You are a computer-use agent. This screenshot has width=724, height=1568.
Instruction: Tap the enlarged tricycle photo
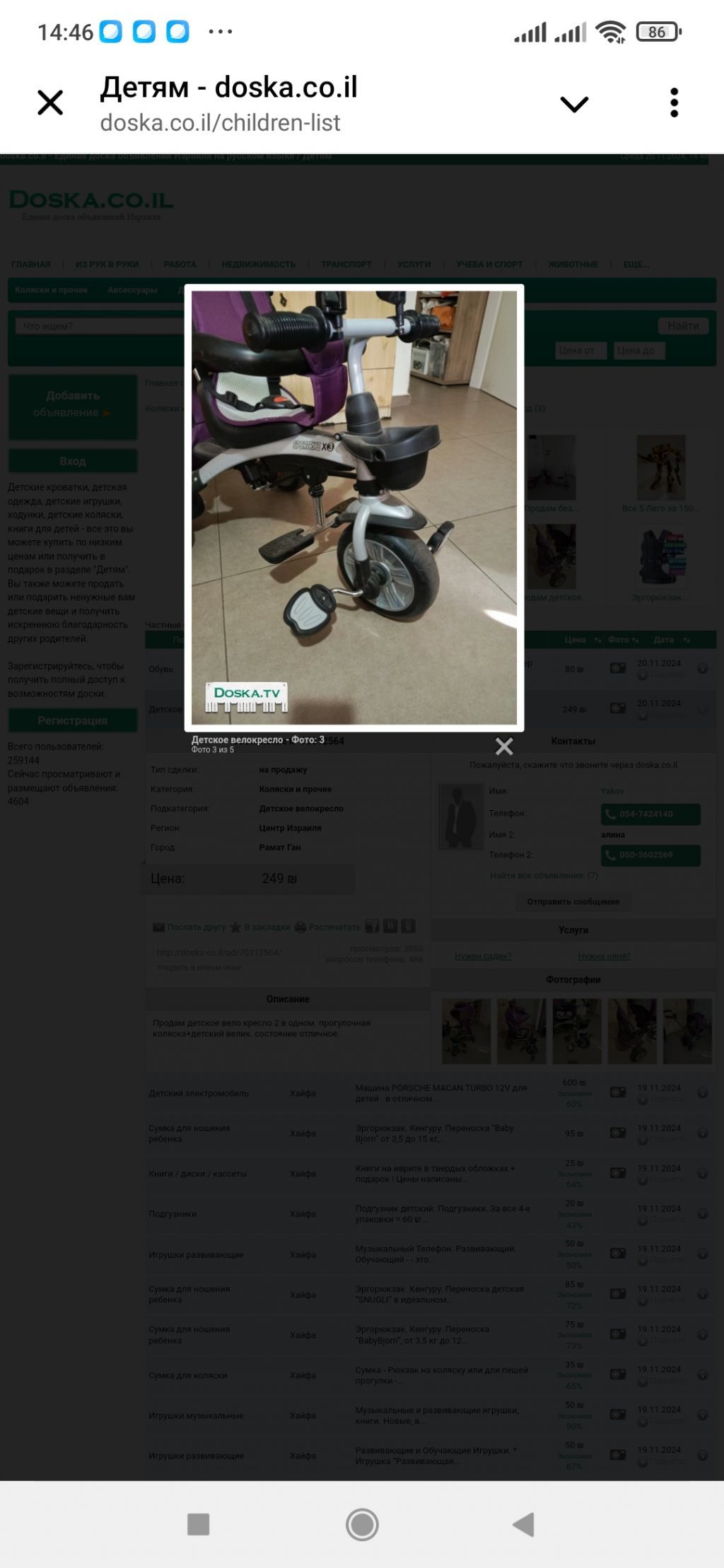coord(354,507)
